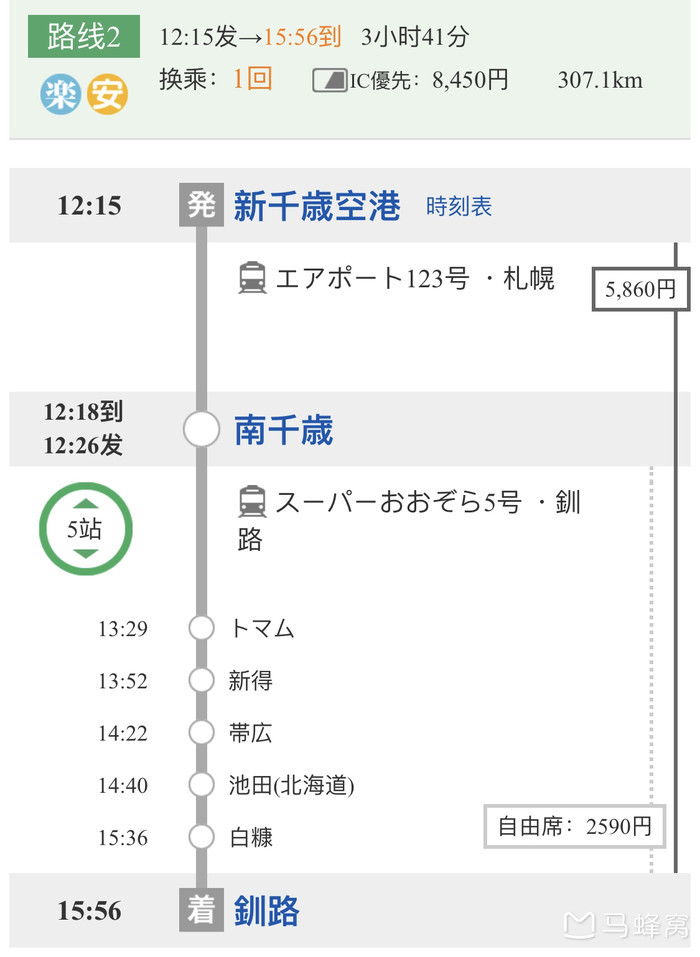Open the 新千歳空港 station link

[316, 207]
